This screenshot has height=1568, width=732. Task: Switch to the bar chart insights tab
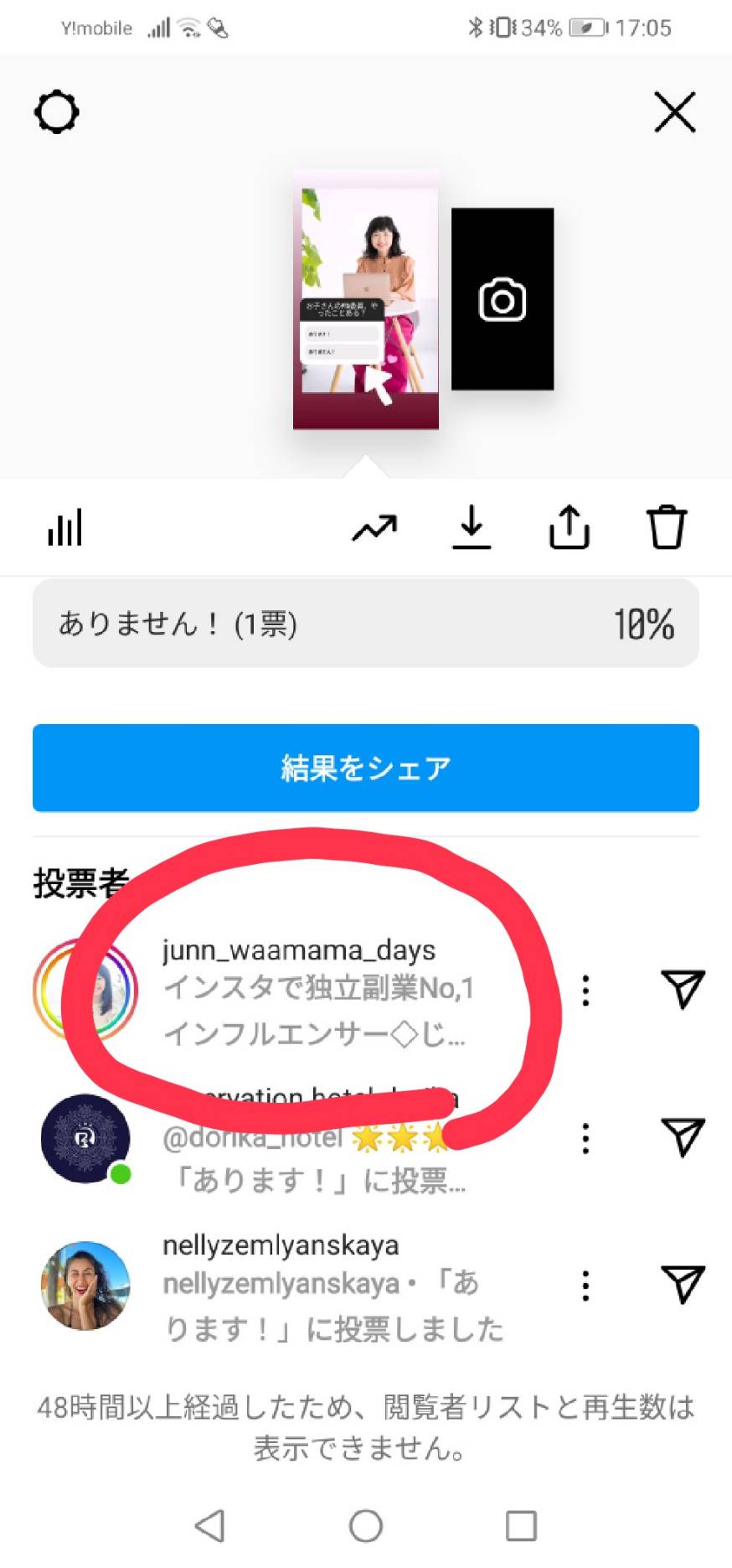coord(65,527)
